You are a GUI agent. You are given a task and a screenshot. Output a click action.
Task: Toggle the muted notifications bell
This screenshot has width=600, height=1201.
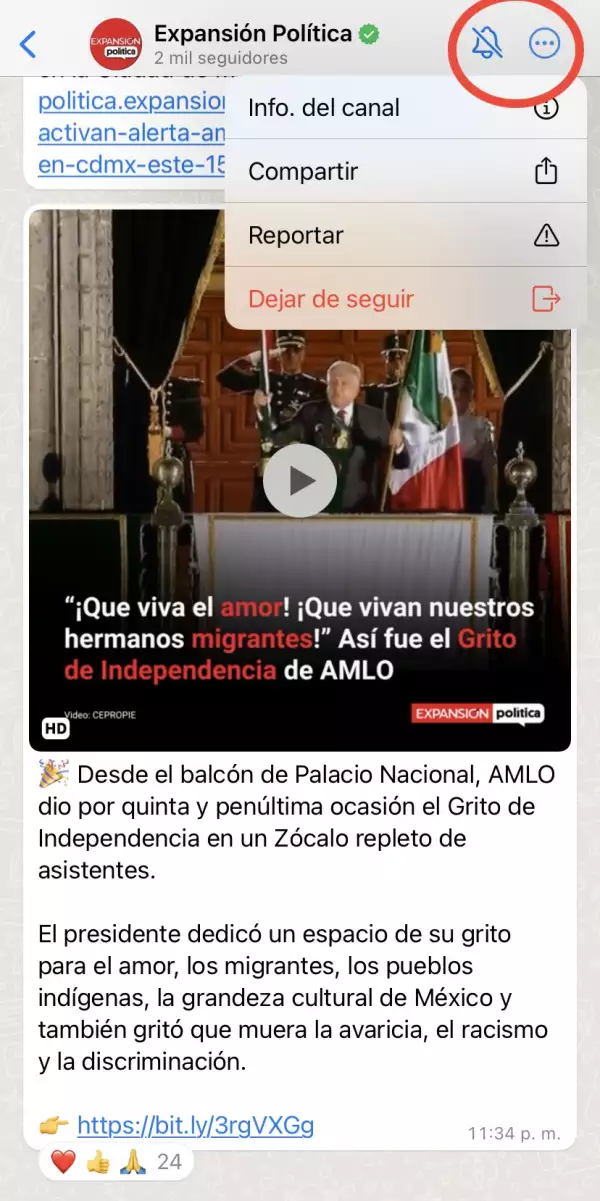pos(488,43)
